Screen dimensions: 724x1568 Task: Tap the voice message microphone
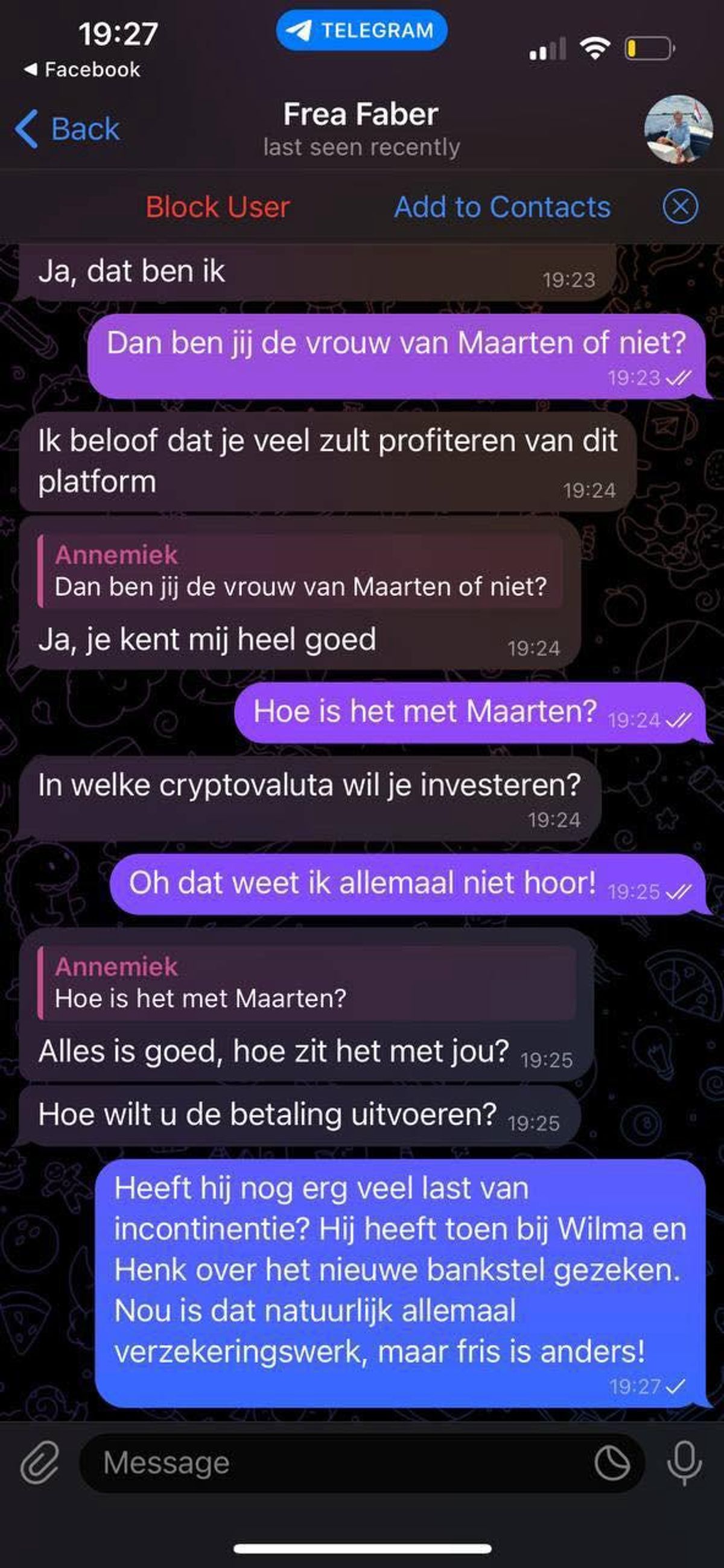[684, 1462]
